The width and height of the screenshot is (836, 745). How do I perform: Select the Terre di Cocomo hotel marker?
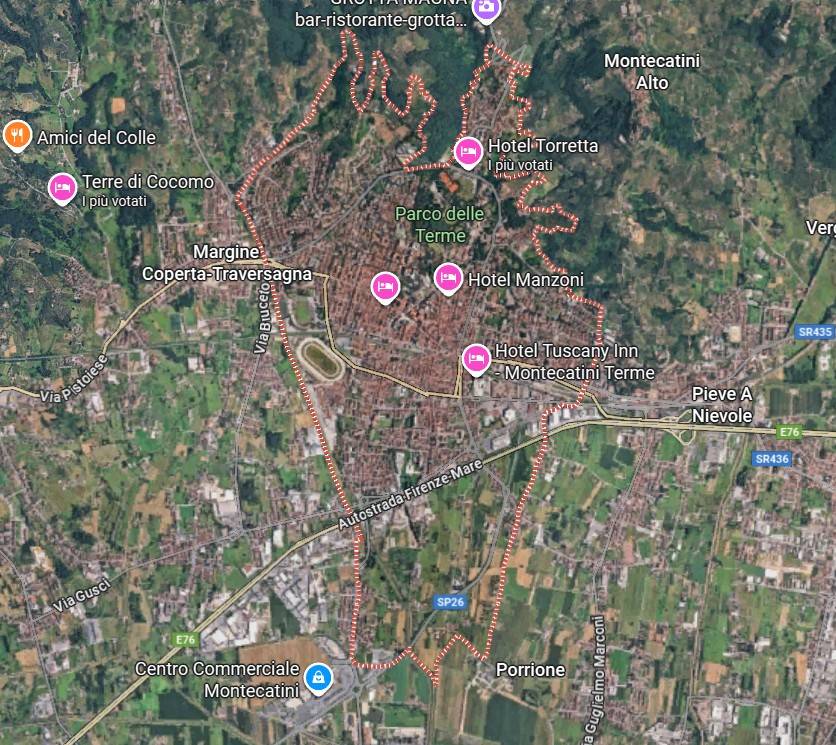(62, 186)
